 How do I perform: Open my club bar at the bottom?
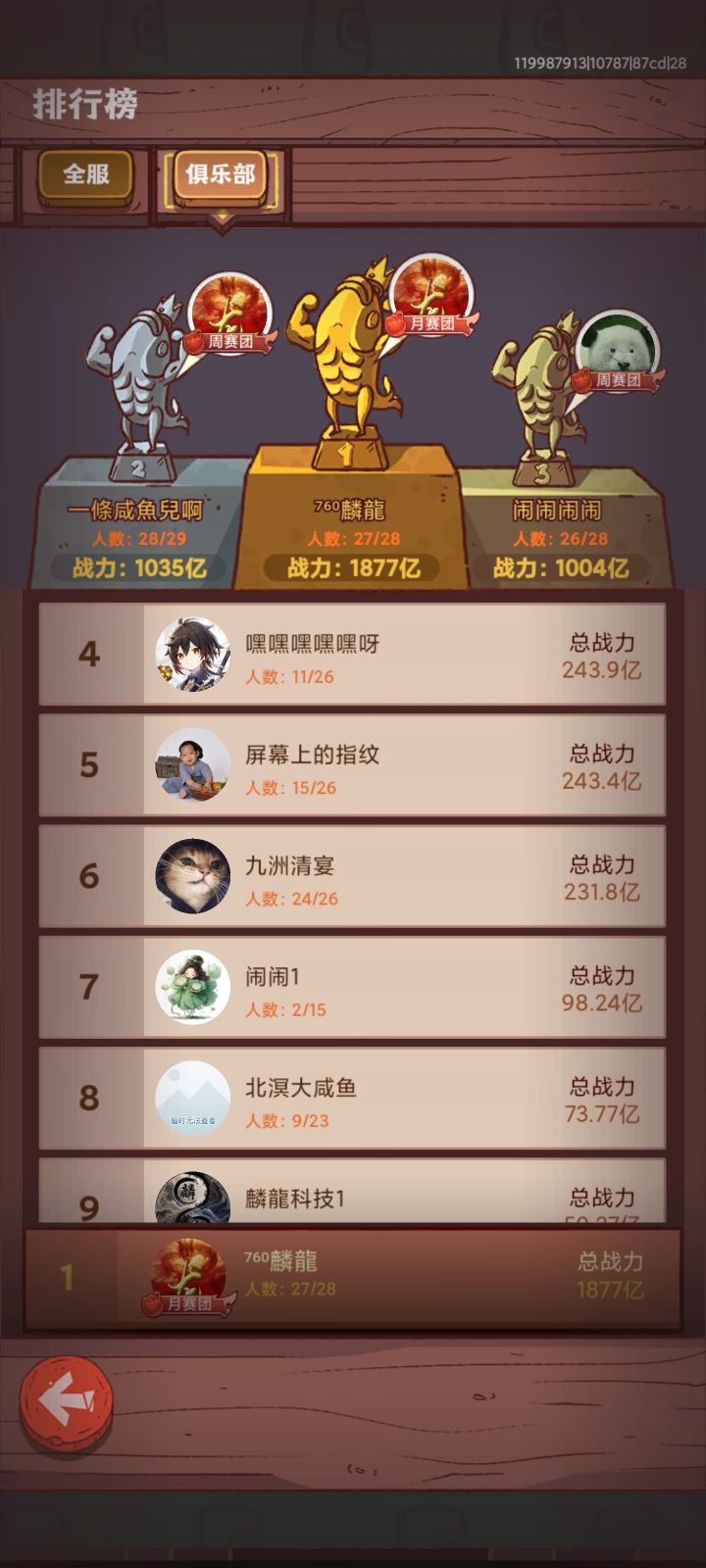pyautogui.click(x=352, y=1278)
